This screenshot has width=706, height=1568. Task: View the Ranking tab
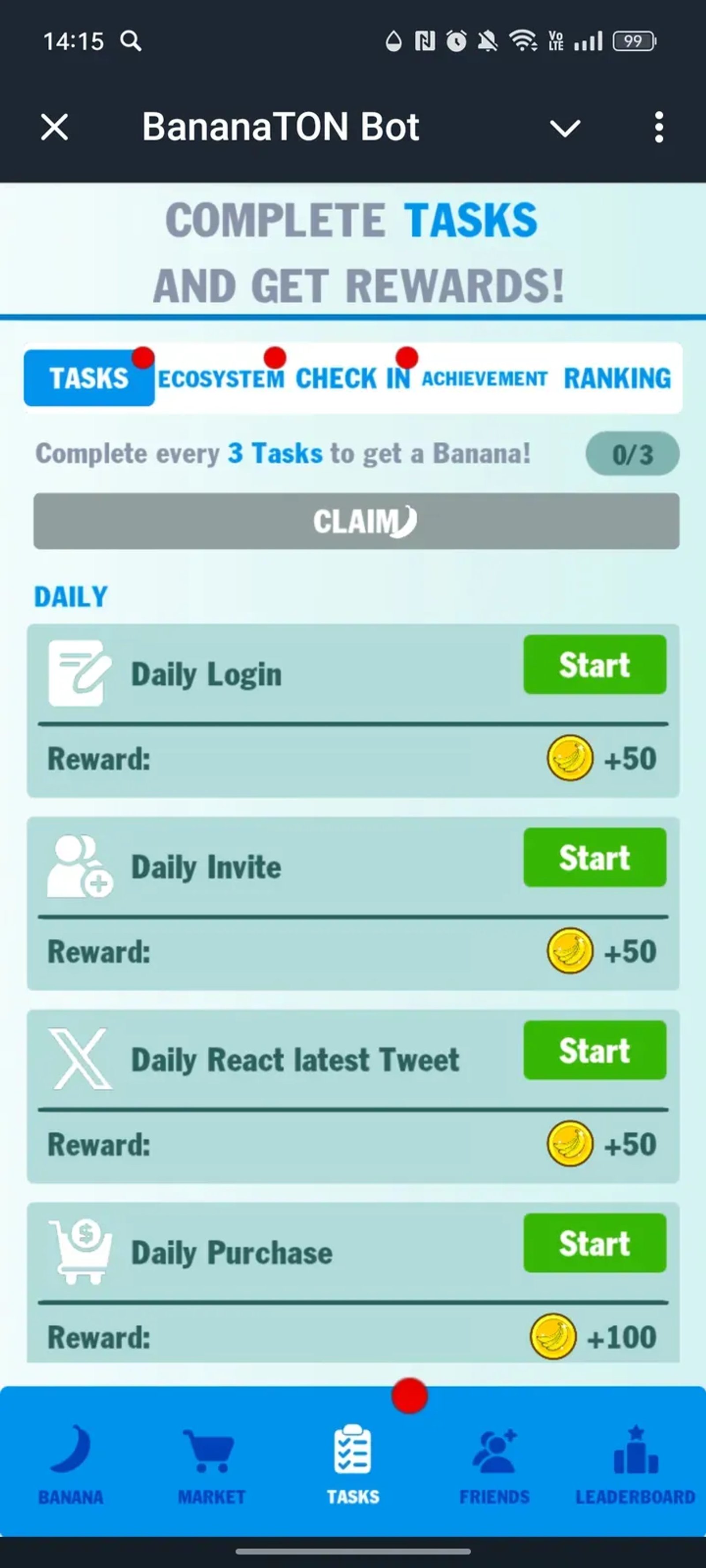tap(617, 379)
